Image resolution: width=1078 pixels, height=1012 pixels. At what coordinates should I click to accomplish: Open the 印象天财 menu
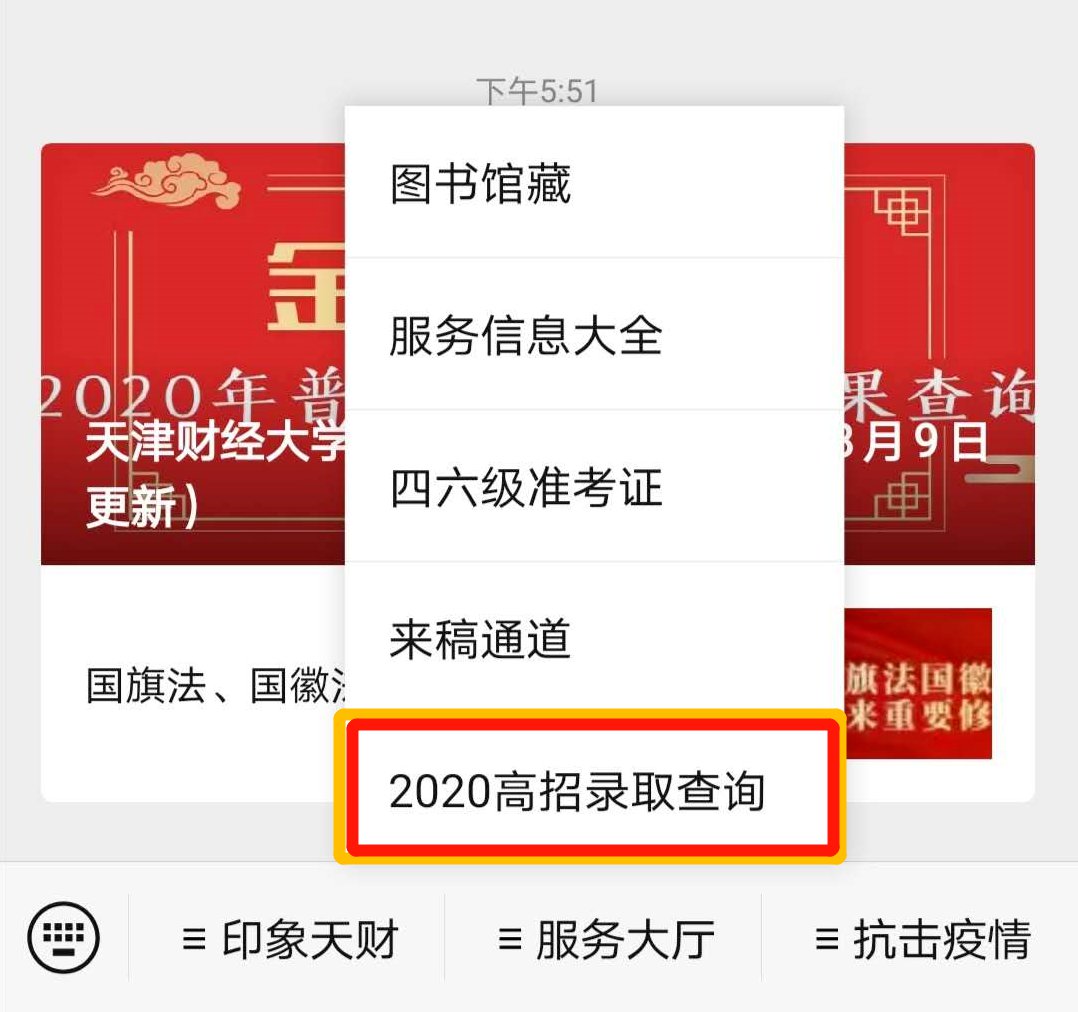tap(289, 940)
